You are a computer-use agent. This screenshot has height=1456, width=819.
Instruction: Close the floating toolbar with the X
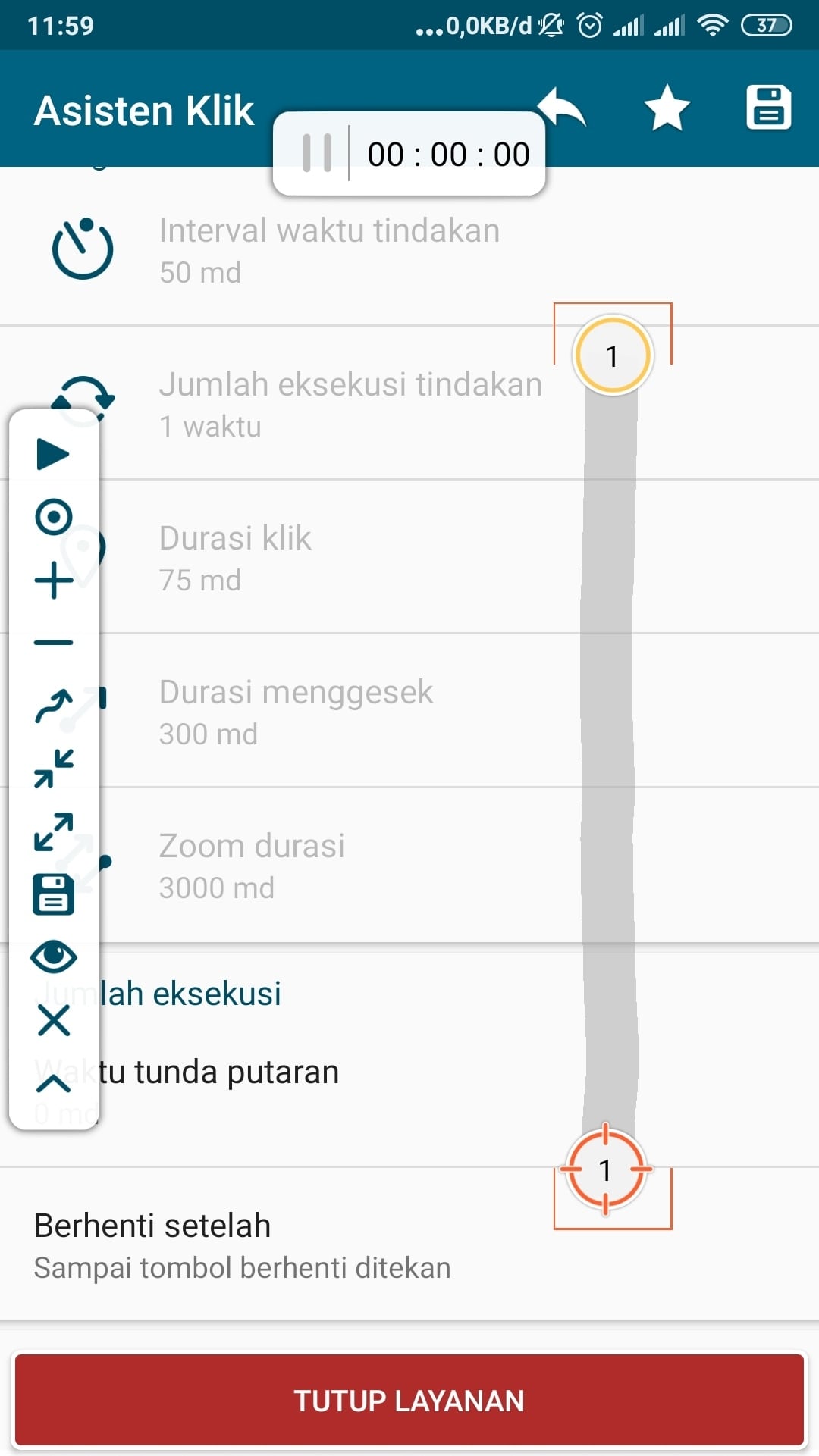(54, 1020)
